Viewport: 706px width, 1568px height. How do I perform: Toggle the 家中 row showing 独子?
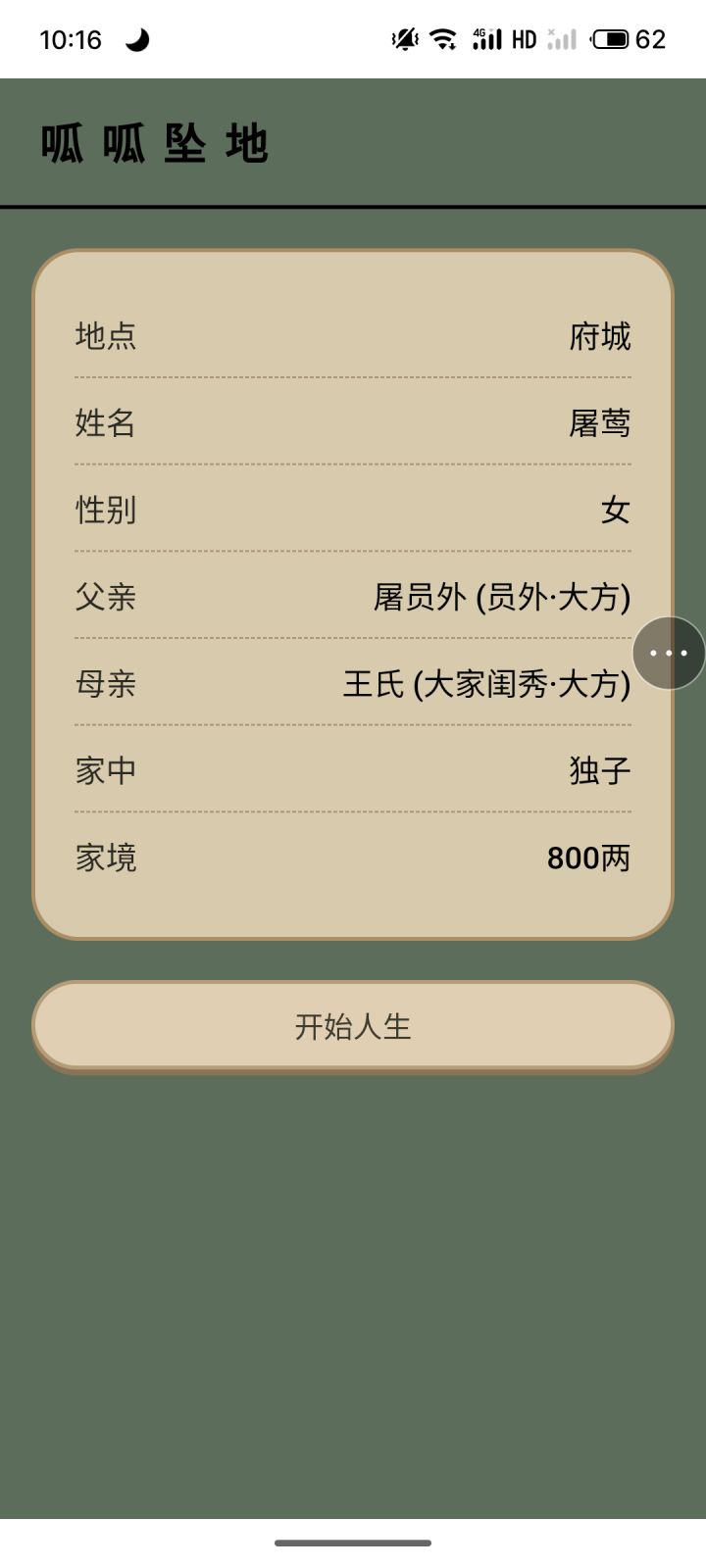tap(353, 770)
